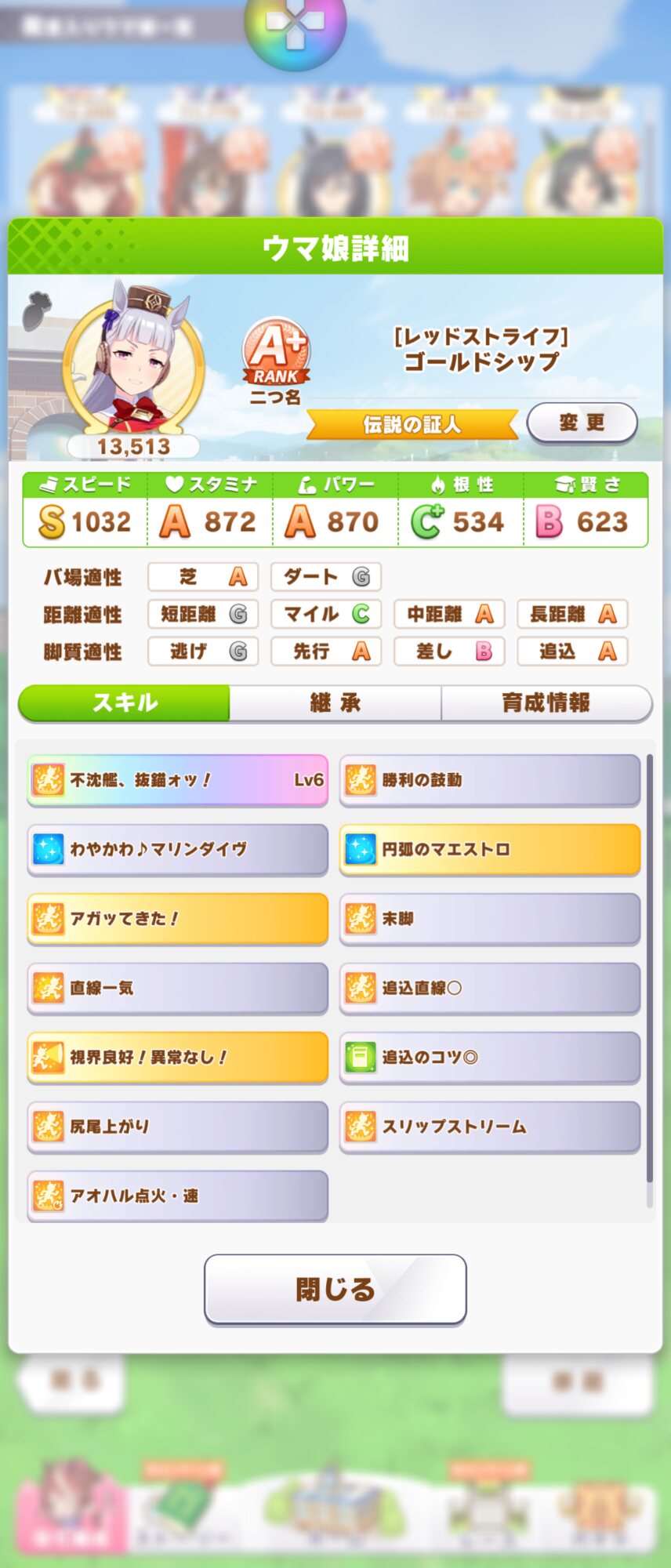Switch to the 継承 tab
Viewport: 671px width, 1568px height.
335,702
